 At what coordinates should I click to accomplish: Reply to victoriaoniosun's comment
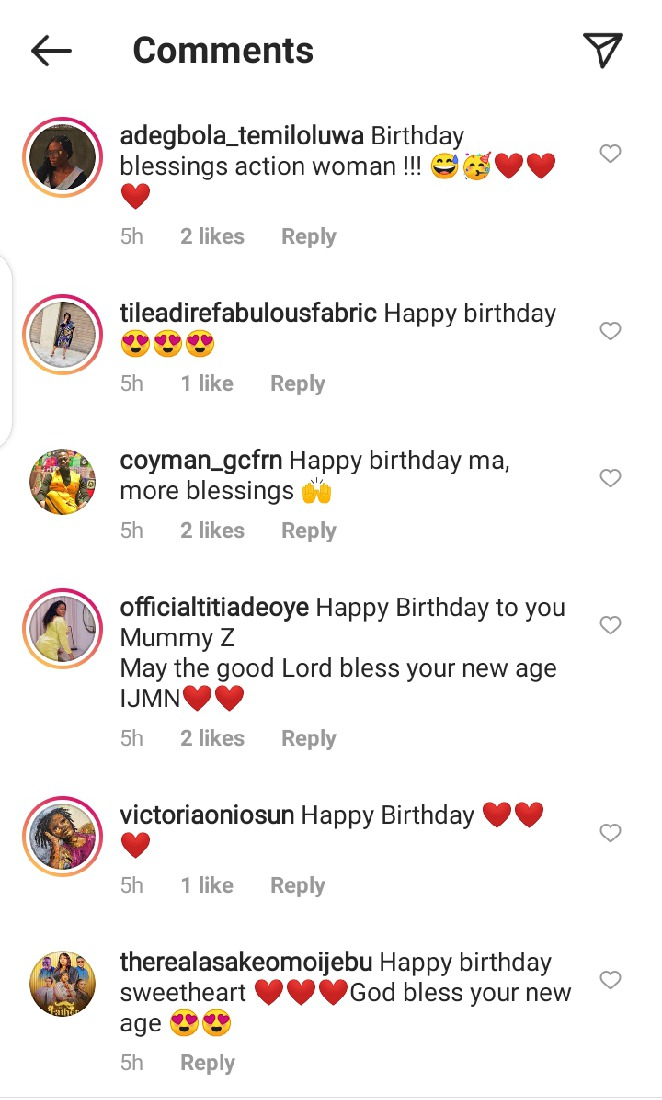pos(297,886)
